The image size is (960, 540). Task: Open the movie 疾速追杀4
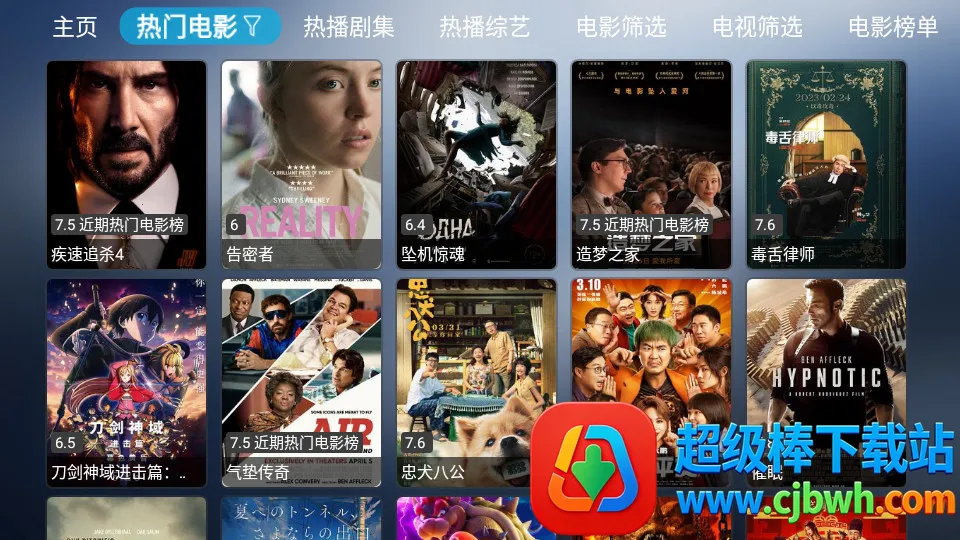[126, 164]
